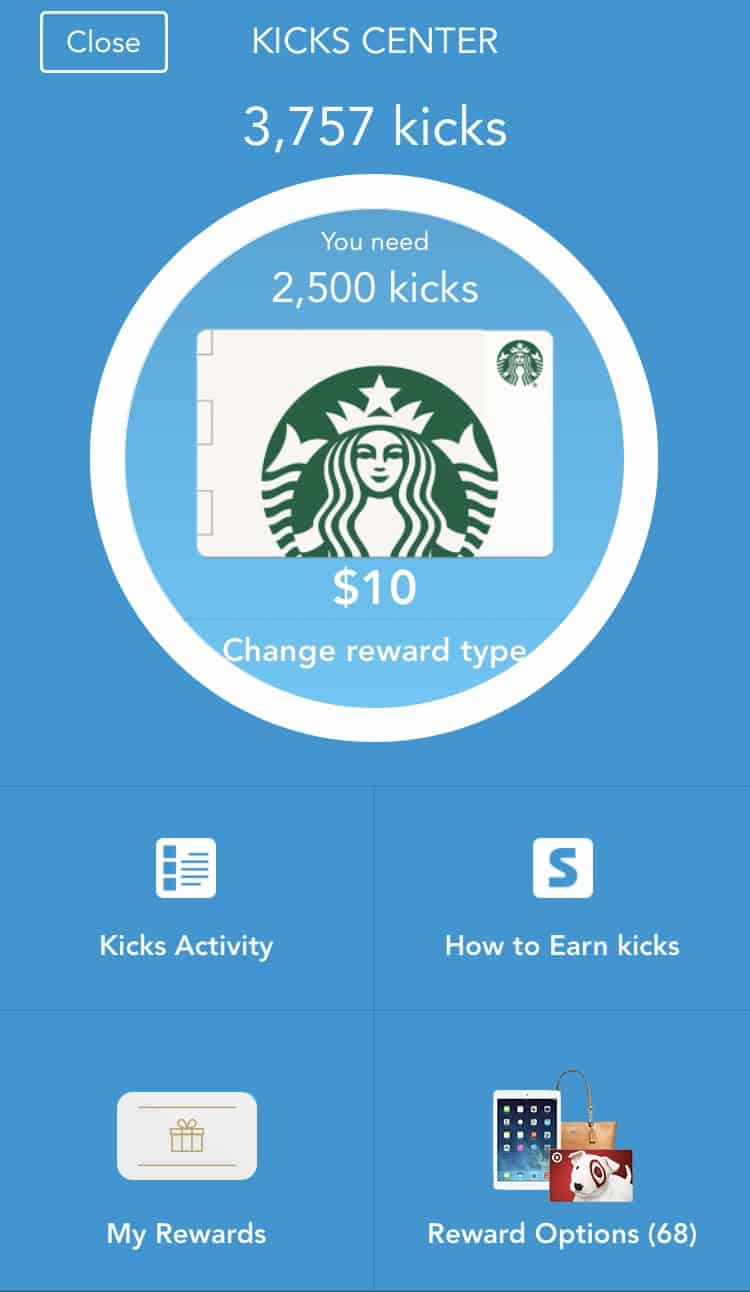Select the Shopkick S icon
The height and width of the screenshot is (1292, 750).
pyautogui.click(x=562, y=868)
